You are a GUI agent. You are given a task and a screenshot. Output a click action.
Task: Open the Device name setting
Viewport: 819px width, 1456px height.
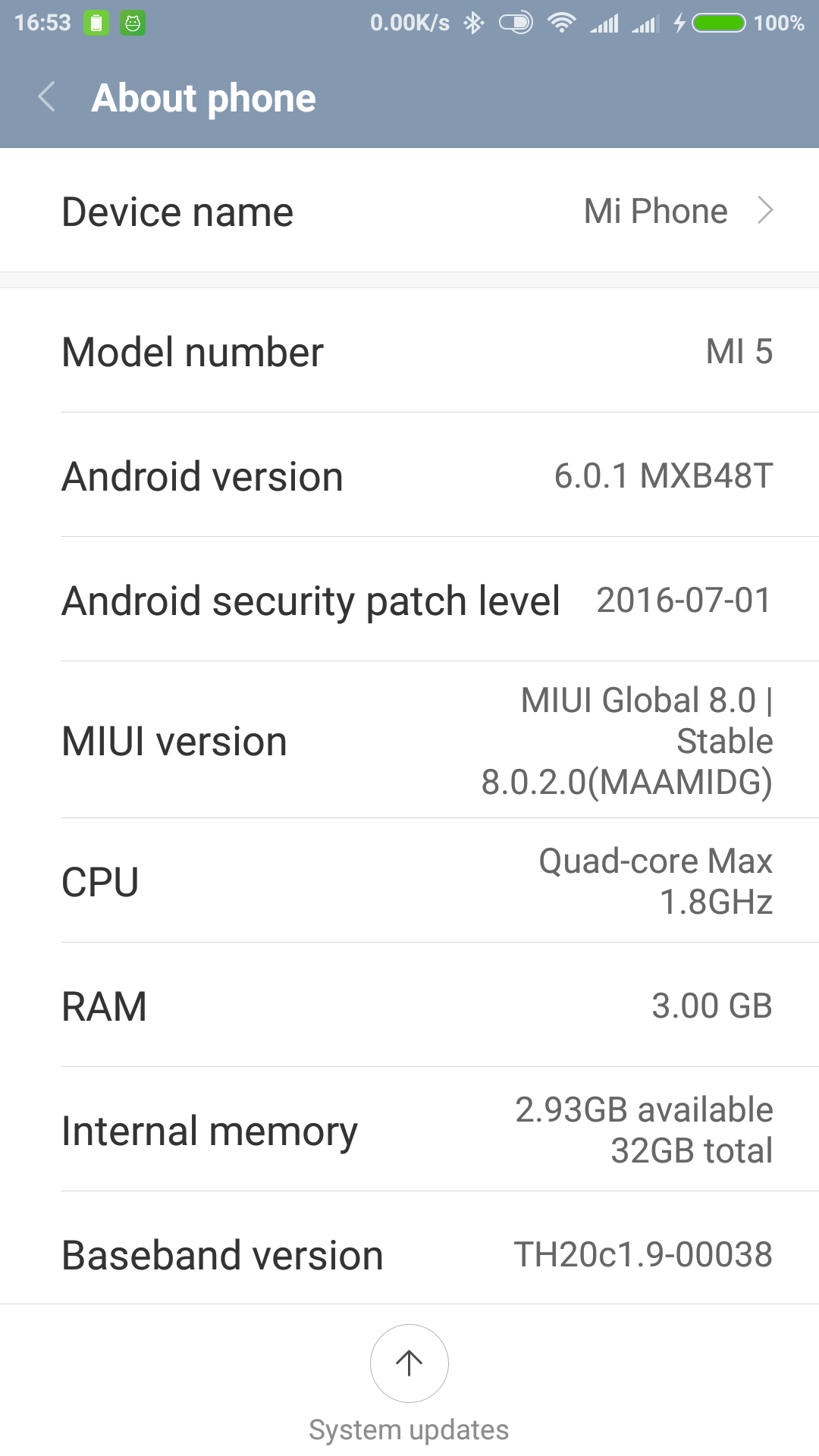coord(409,211)
